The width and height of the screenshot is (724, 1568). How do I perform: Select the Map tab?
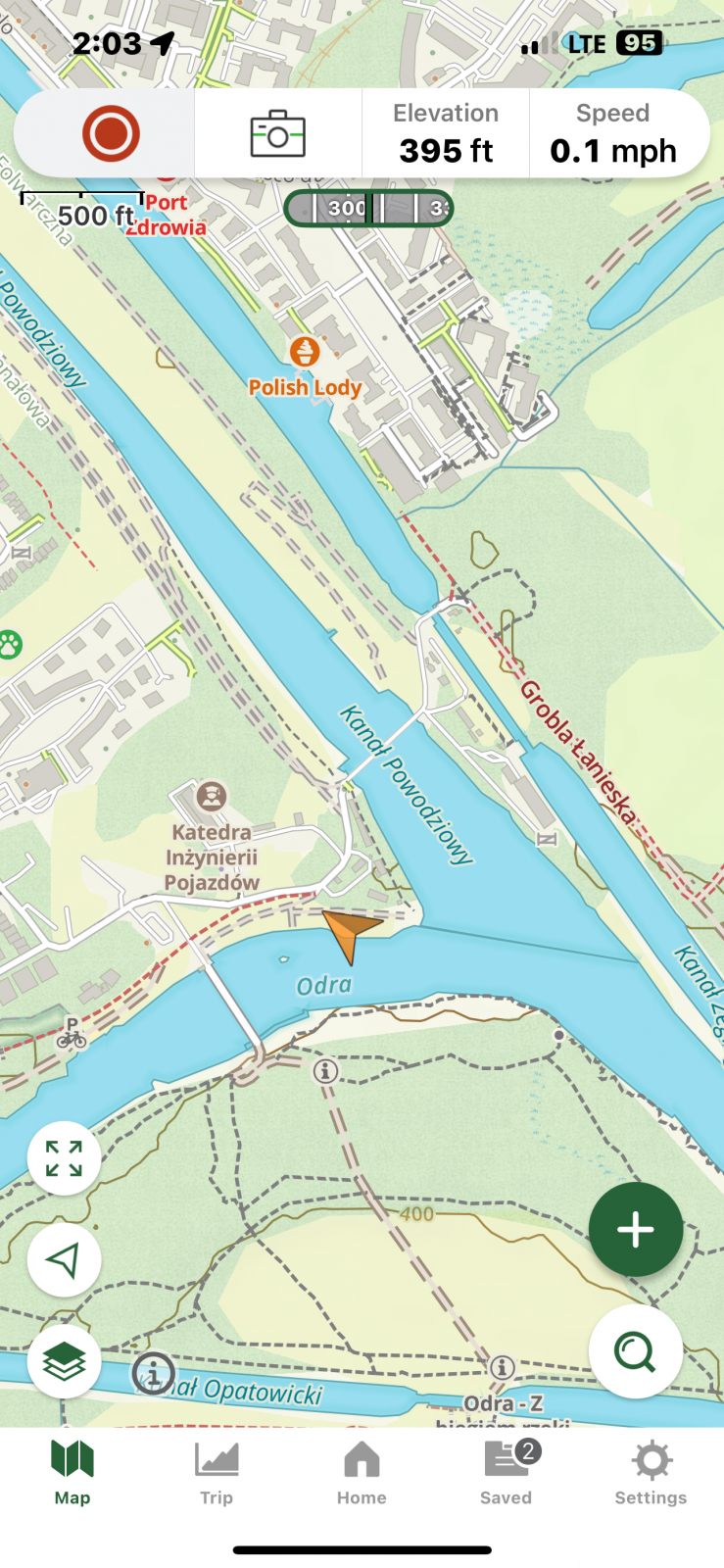click(x=72, y=1473)
